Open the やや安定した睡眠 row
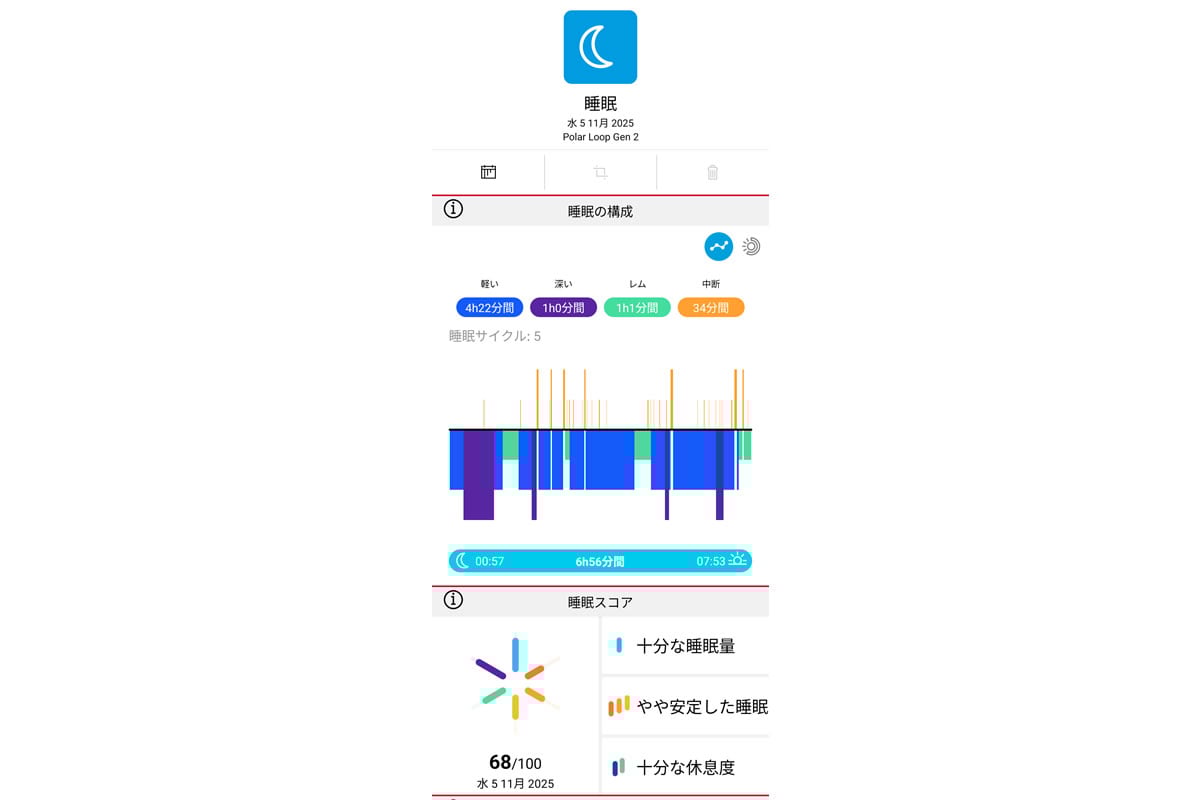 (686, 707)
